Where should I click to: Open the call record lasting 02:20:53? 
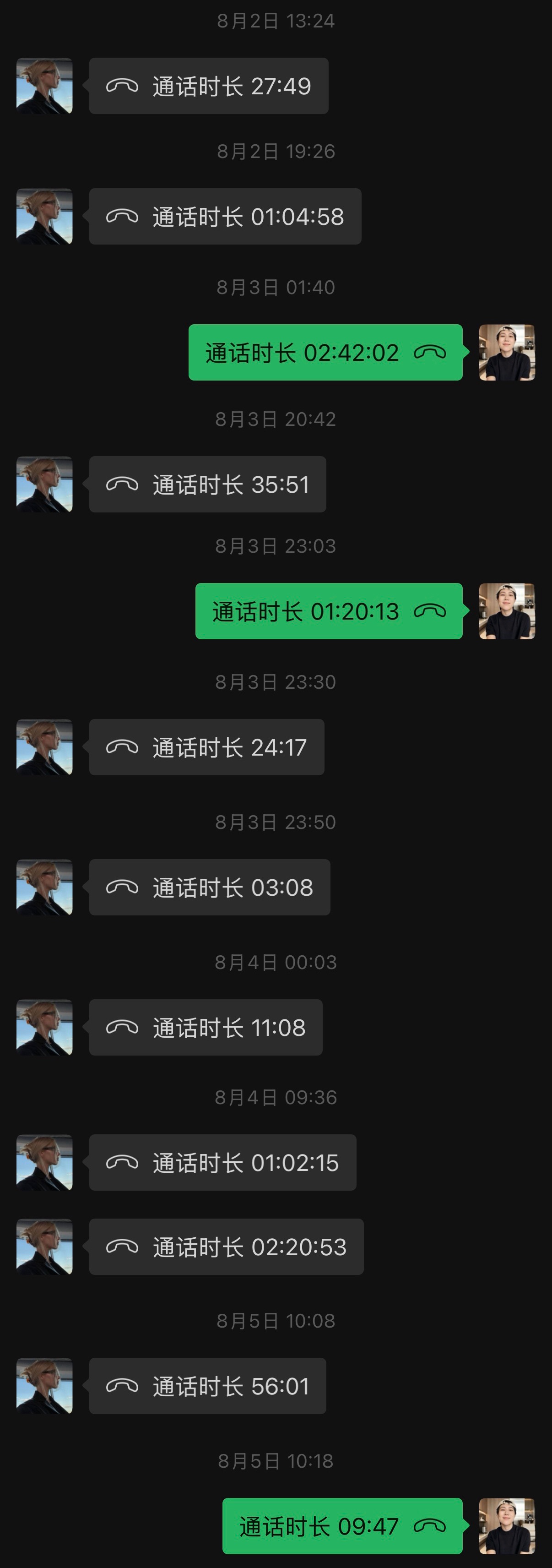click(227, 1247)
